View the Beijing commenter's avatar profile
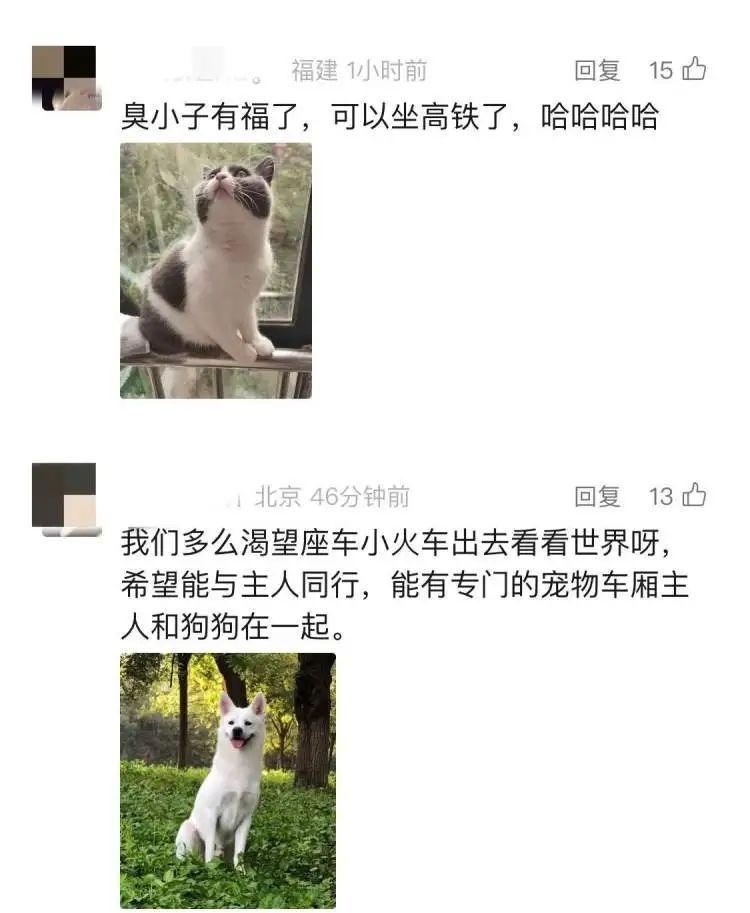The image size is (750, 913). click(x=65, y=498)
